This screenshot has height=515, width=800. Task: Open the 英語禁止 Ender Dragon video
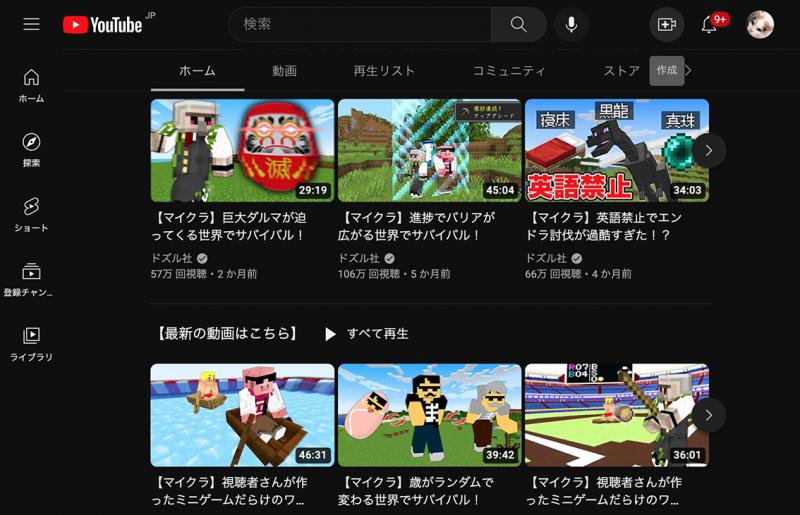pyautogui.click(x=616, y=150)
